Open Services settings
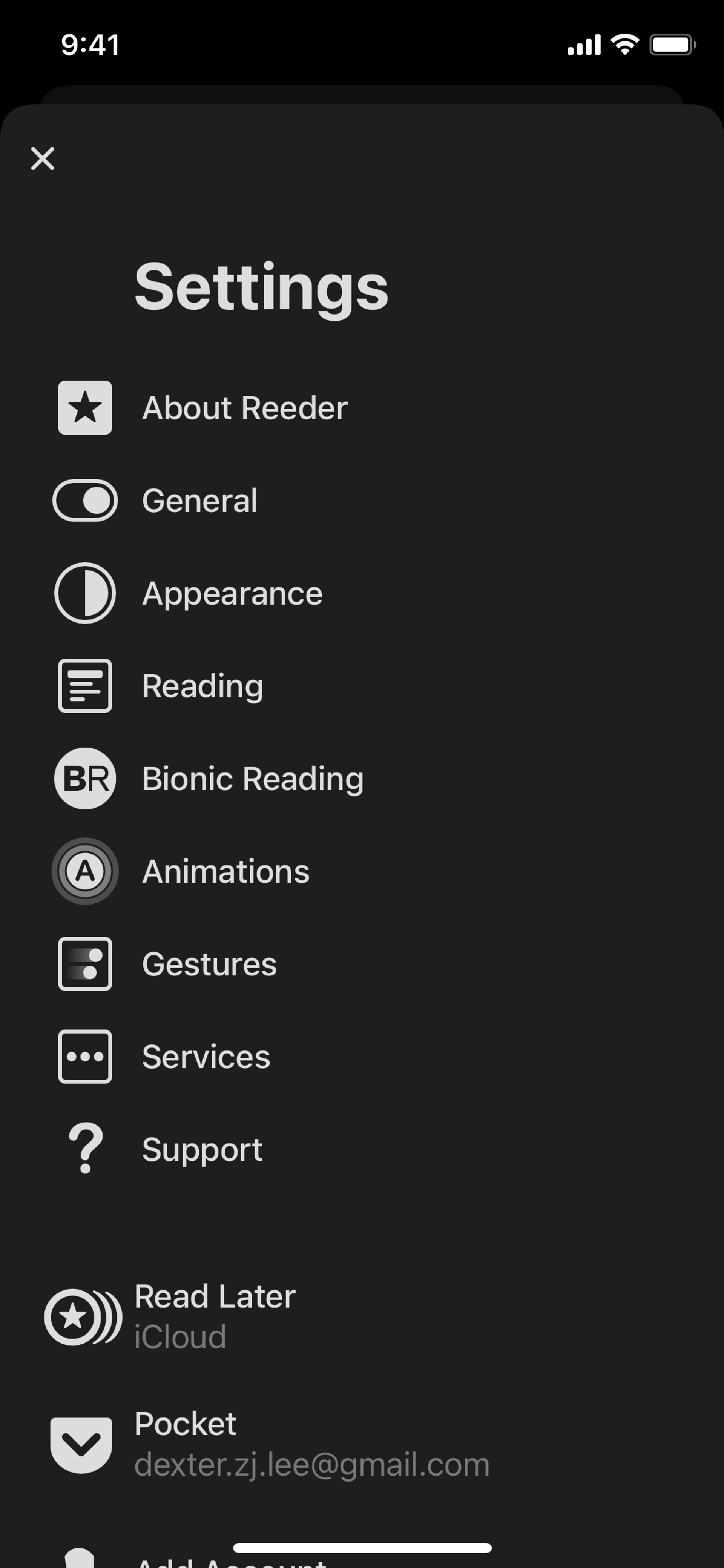Viewport: 724px width, 1568px height. coord(206,1057)
